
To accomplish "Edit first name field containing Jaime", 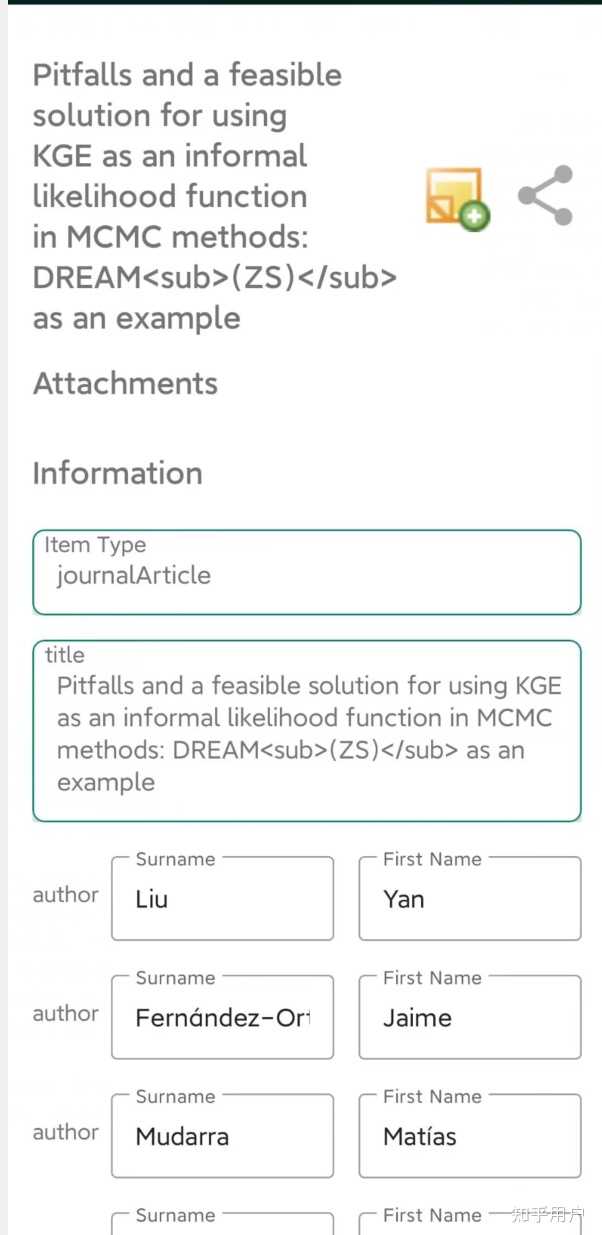I will tap(470, 1017).
